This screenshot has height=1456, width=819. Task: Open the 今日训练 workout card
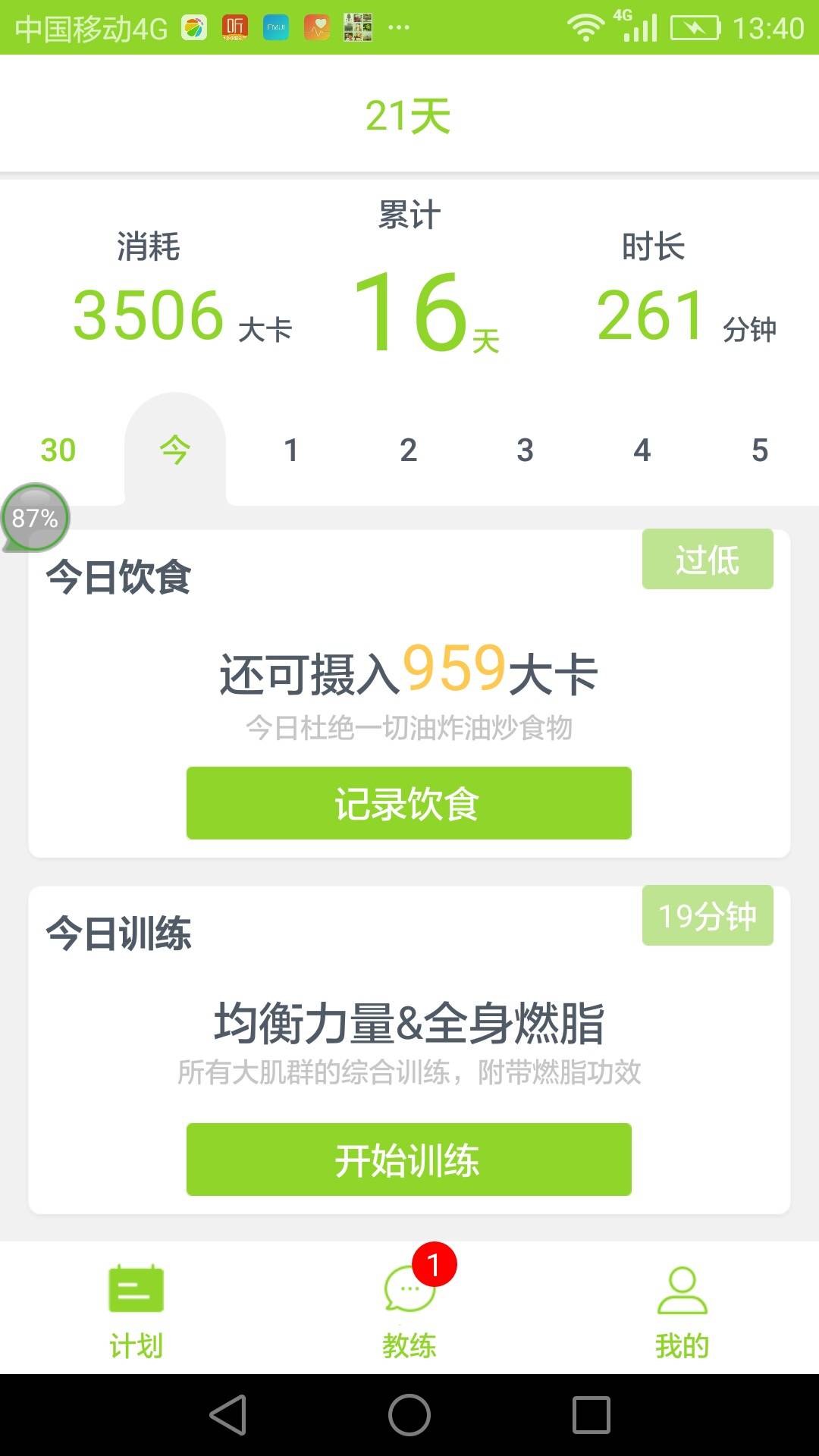[x=409, y=1024]
